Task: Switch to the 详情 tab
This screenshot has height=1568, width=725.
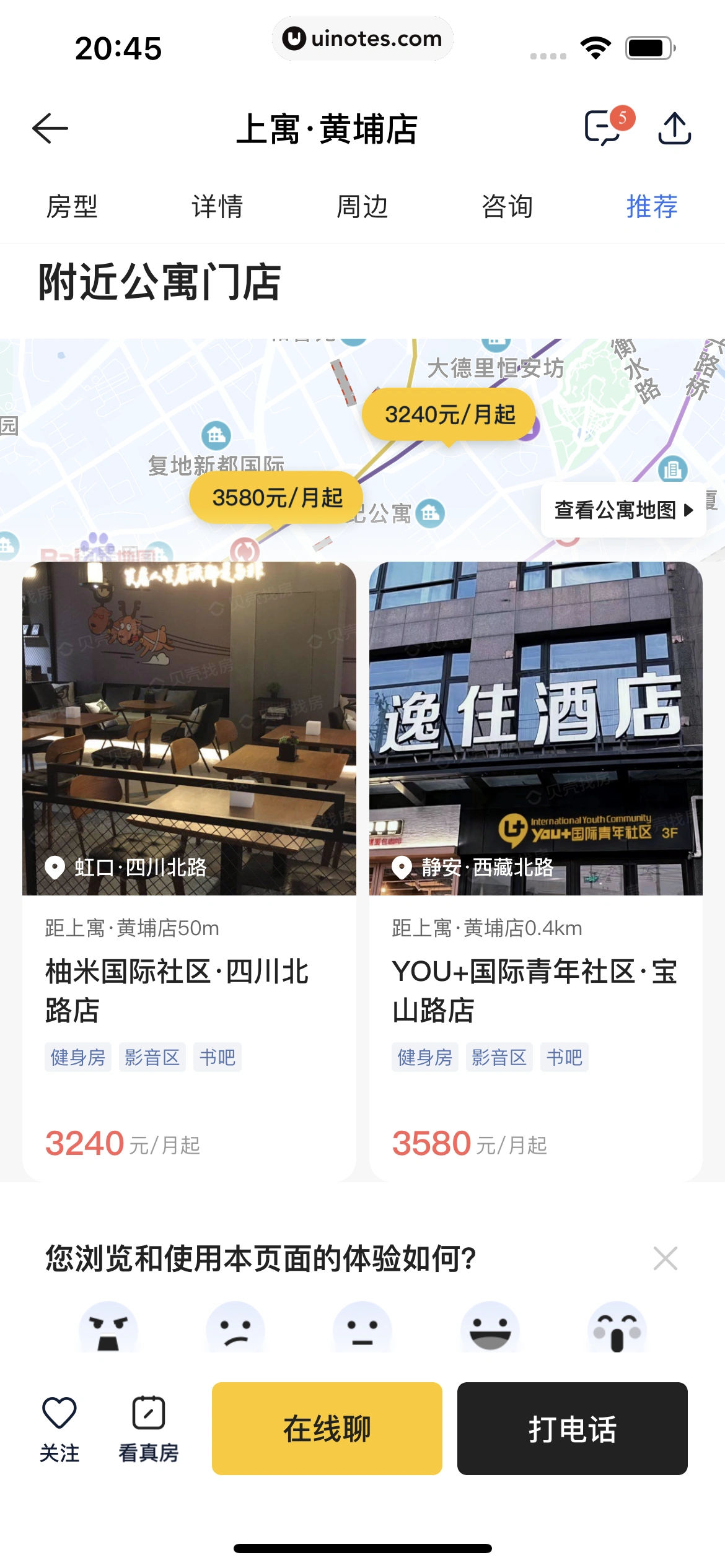Action: [x=217, y=206]
